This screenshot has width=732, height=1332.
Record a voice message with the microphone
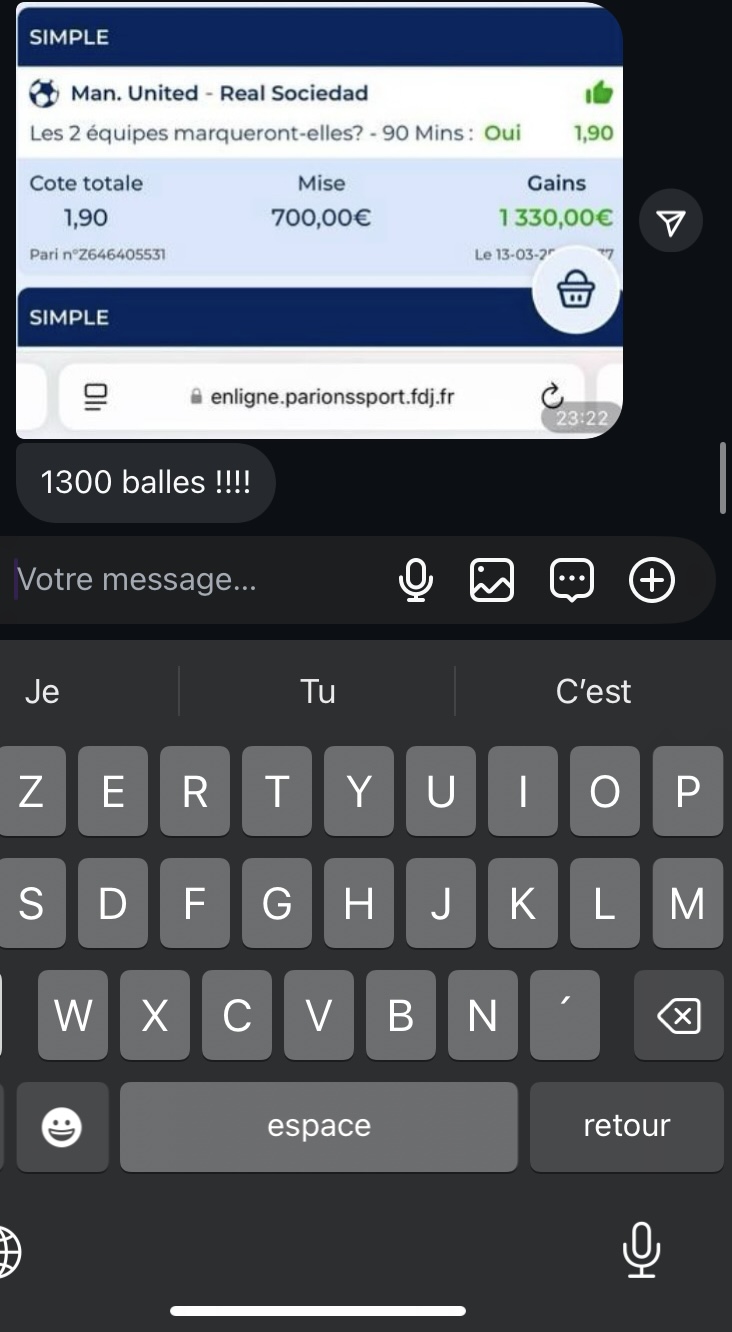[x=415, y=580]
